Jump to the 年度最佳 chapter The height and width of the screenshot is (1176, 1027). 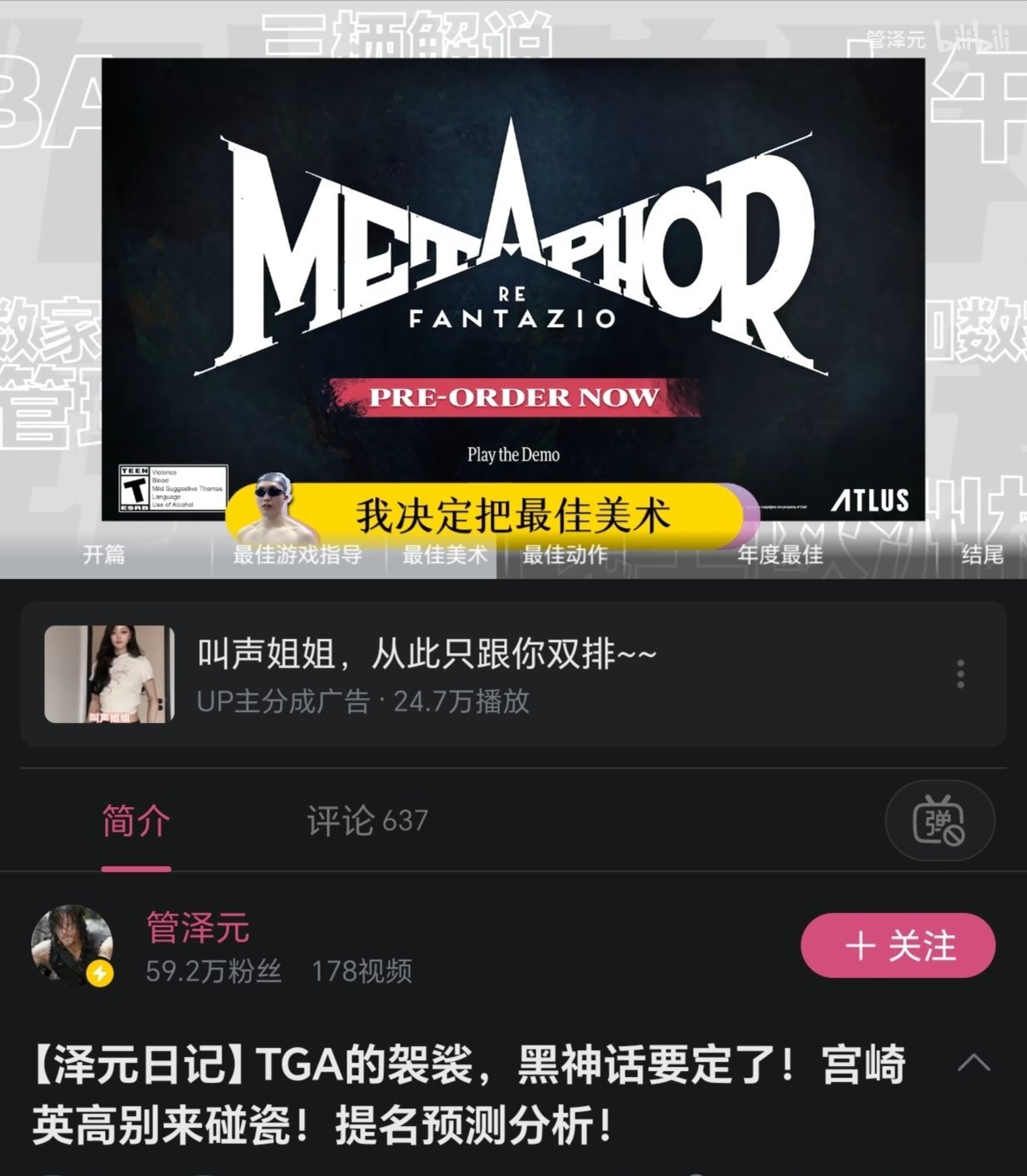coord(780,555)
